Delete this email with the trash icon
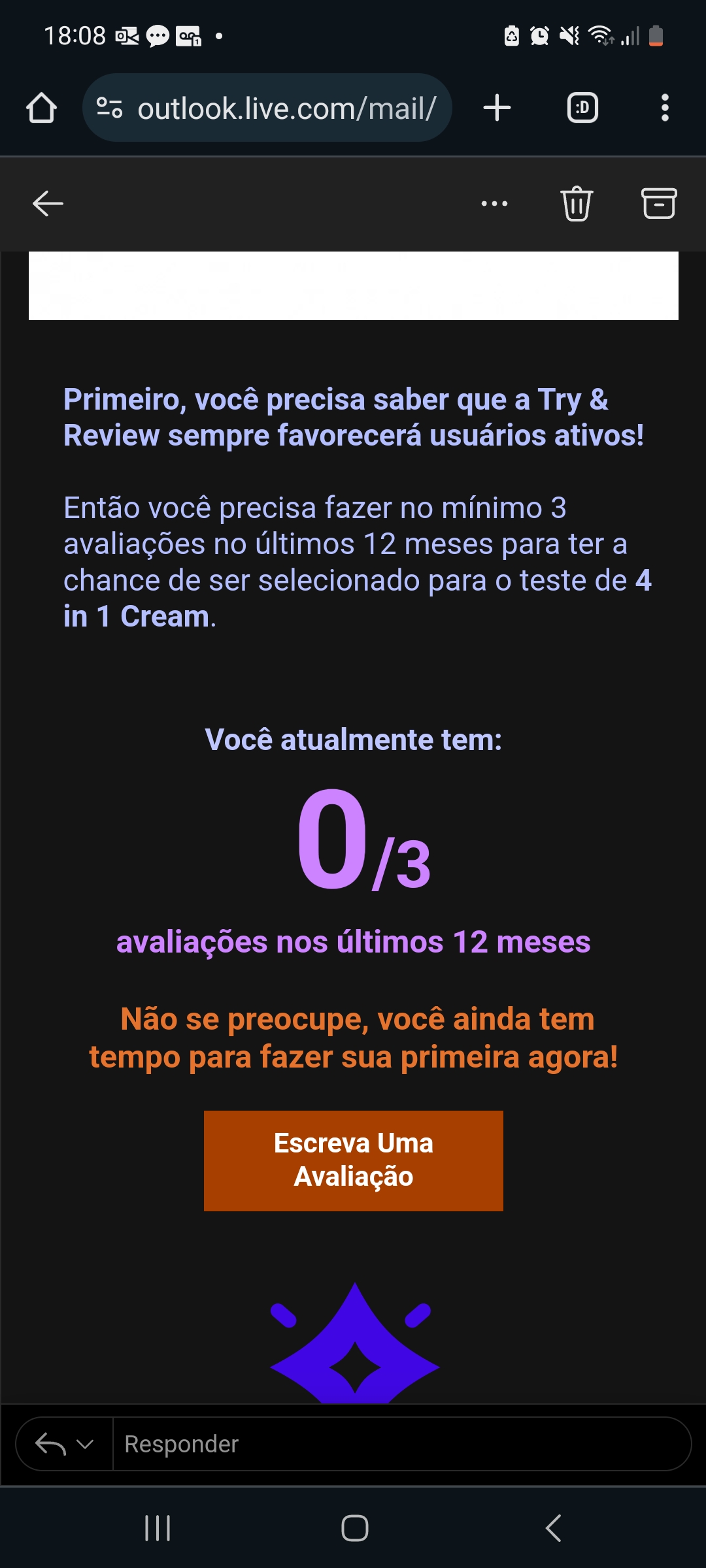The width and height of the screenshot is (706, 1568). click(577, 204)
